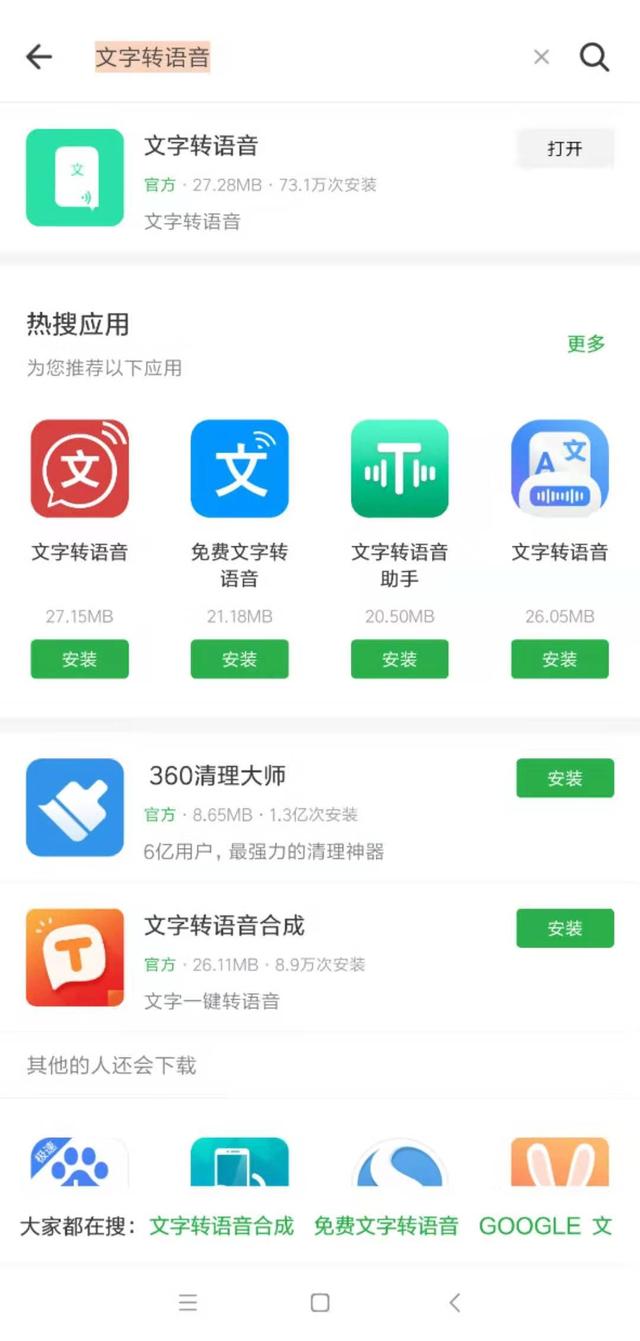Search the suggested term 文字转语音合成
Screen dimensions: 640x1341
tap(222, 1226)
